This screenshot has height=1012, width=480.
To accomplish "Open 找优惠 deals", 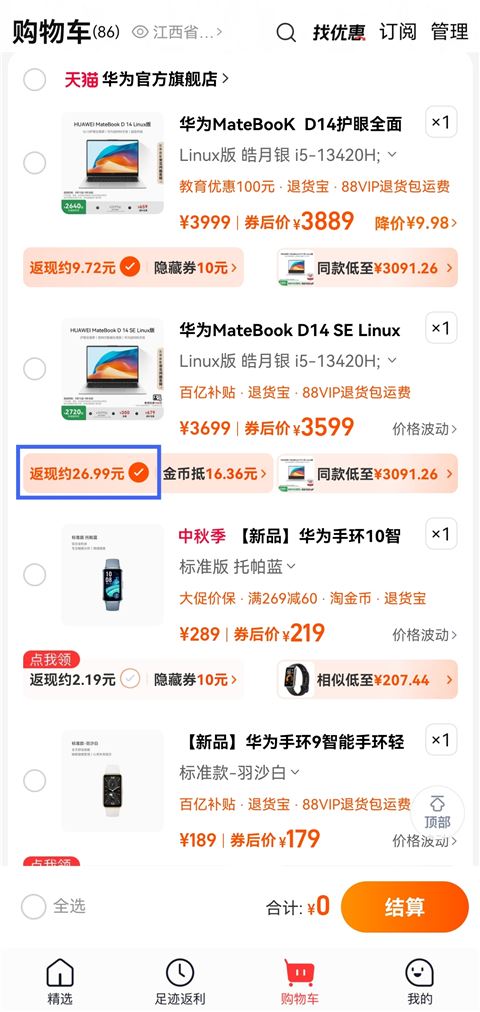I will coord(339,32).
